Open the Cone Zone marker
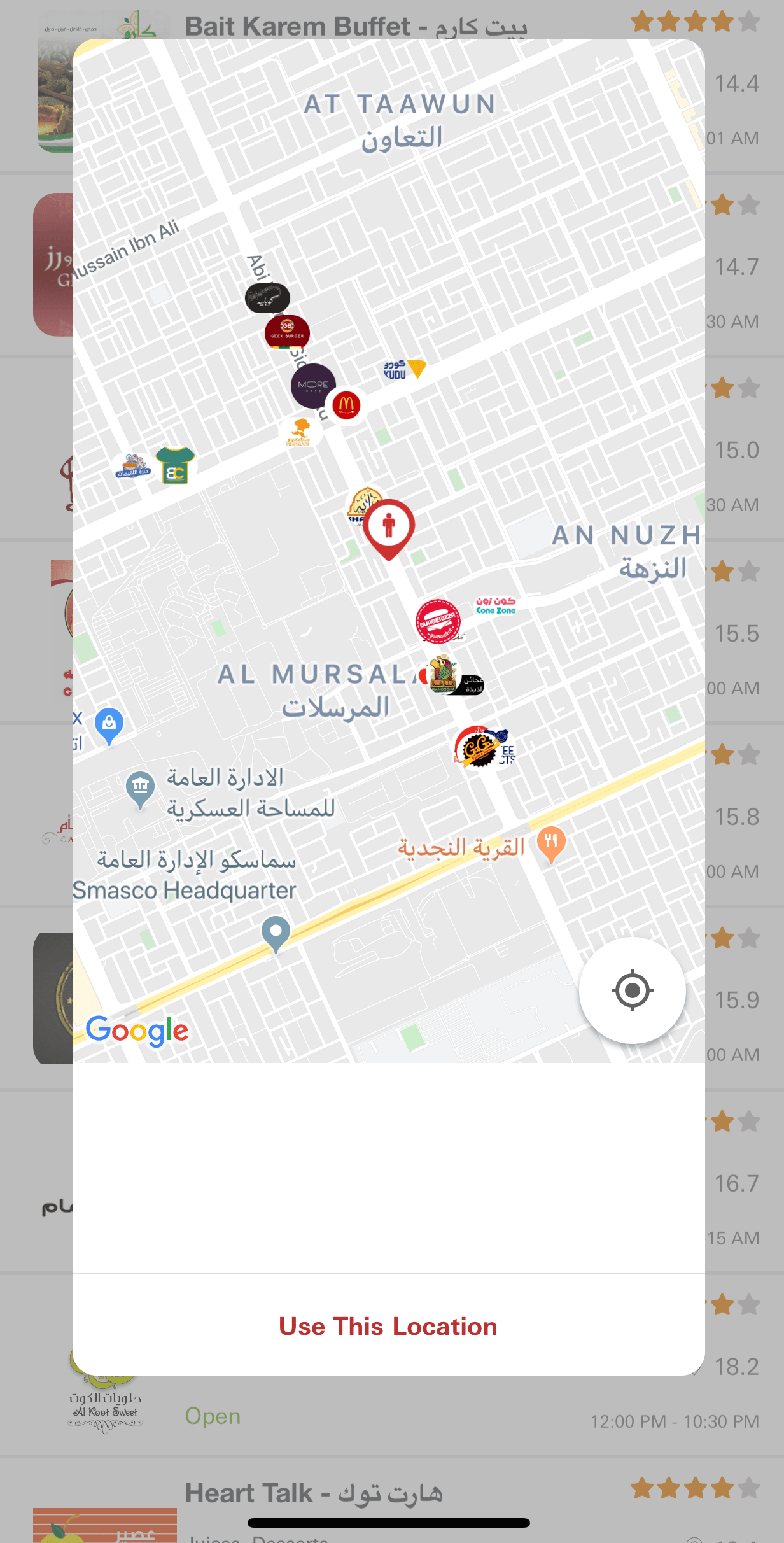This screenshot has width=784, height=1543. [494, 605]
